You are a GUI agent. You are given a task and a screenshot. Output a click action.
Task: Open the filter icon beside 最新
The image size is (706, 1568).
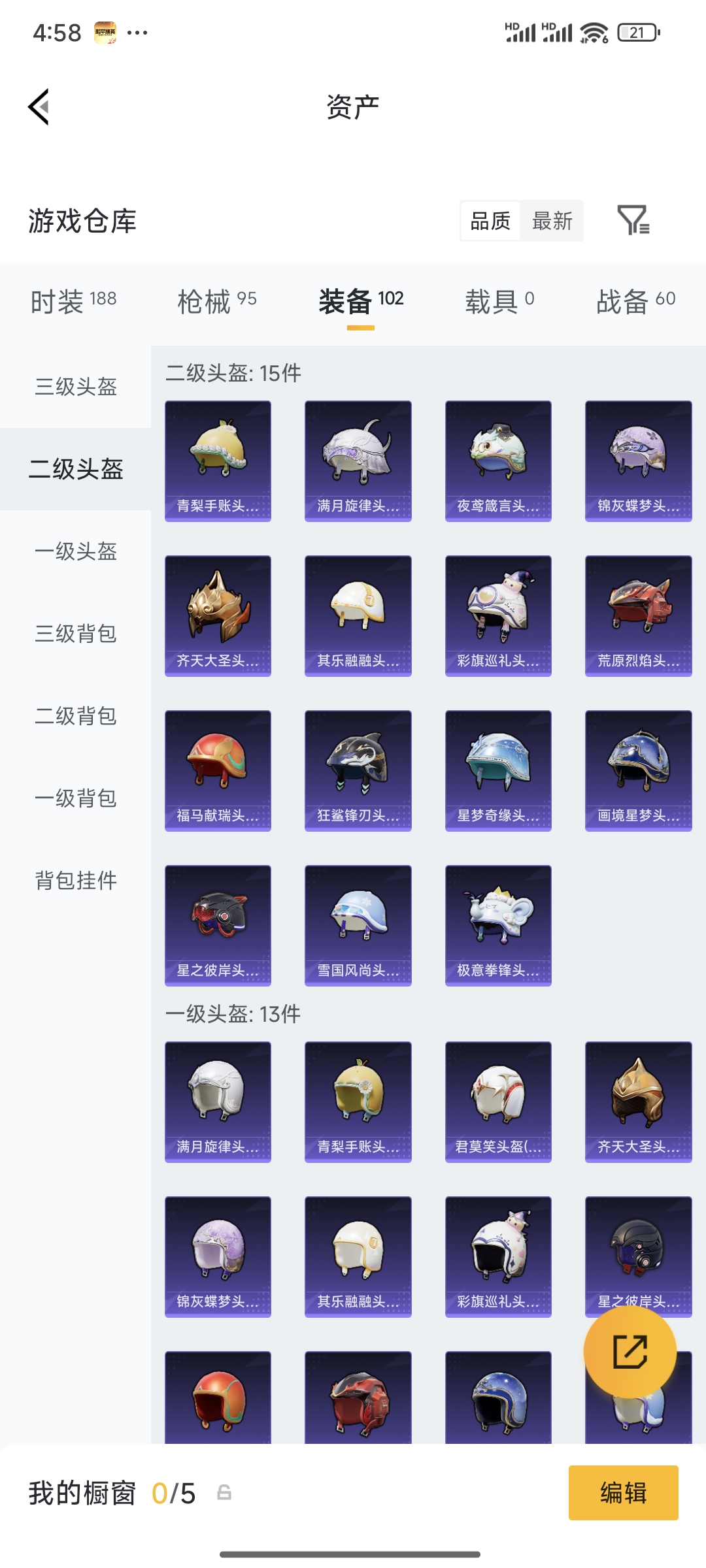[633, 220]
